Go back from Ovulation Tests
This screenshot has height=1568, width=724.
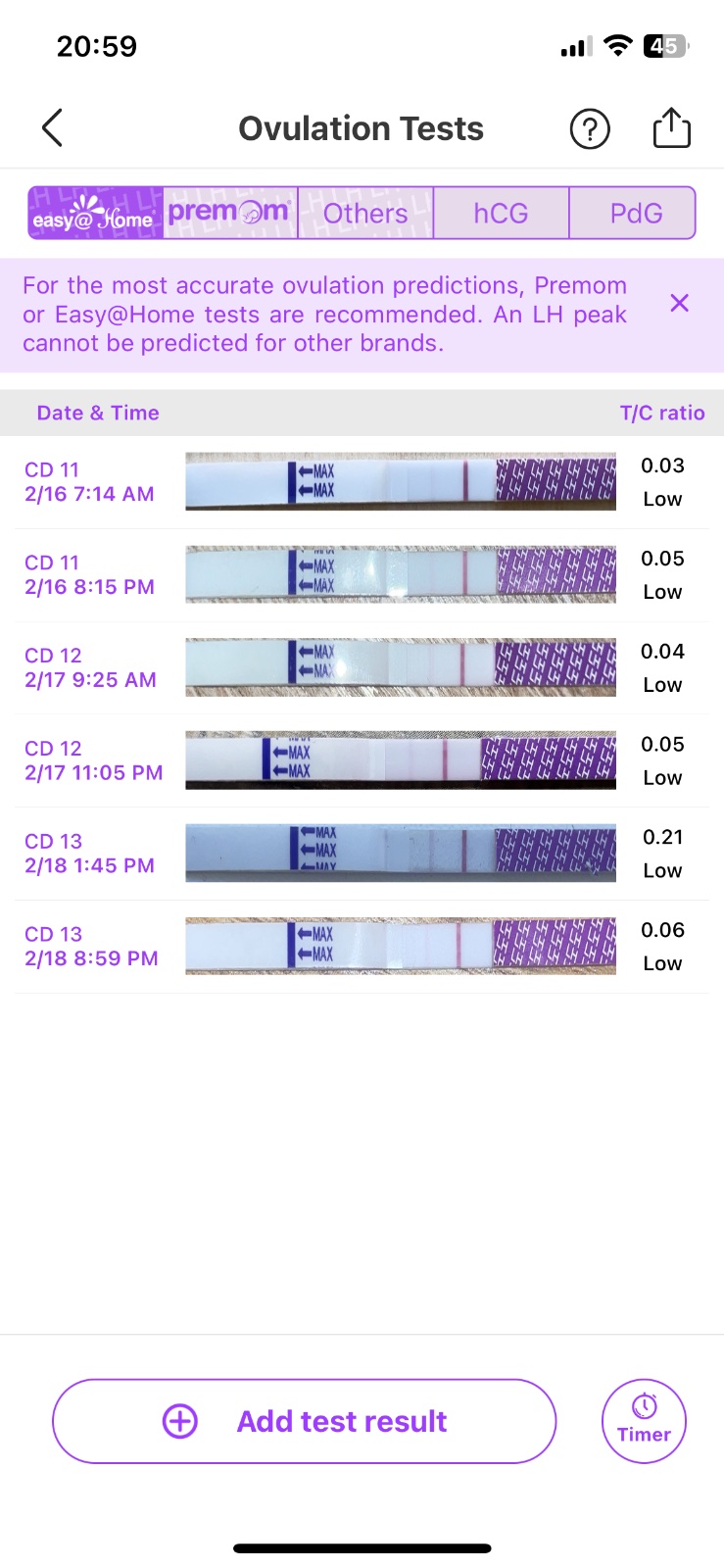(53, 127)
